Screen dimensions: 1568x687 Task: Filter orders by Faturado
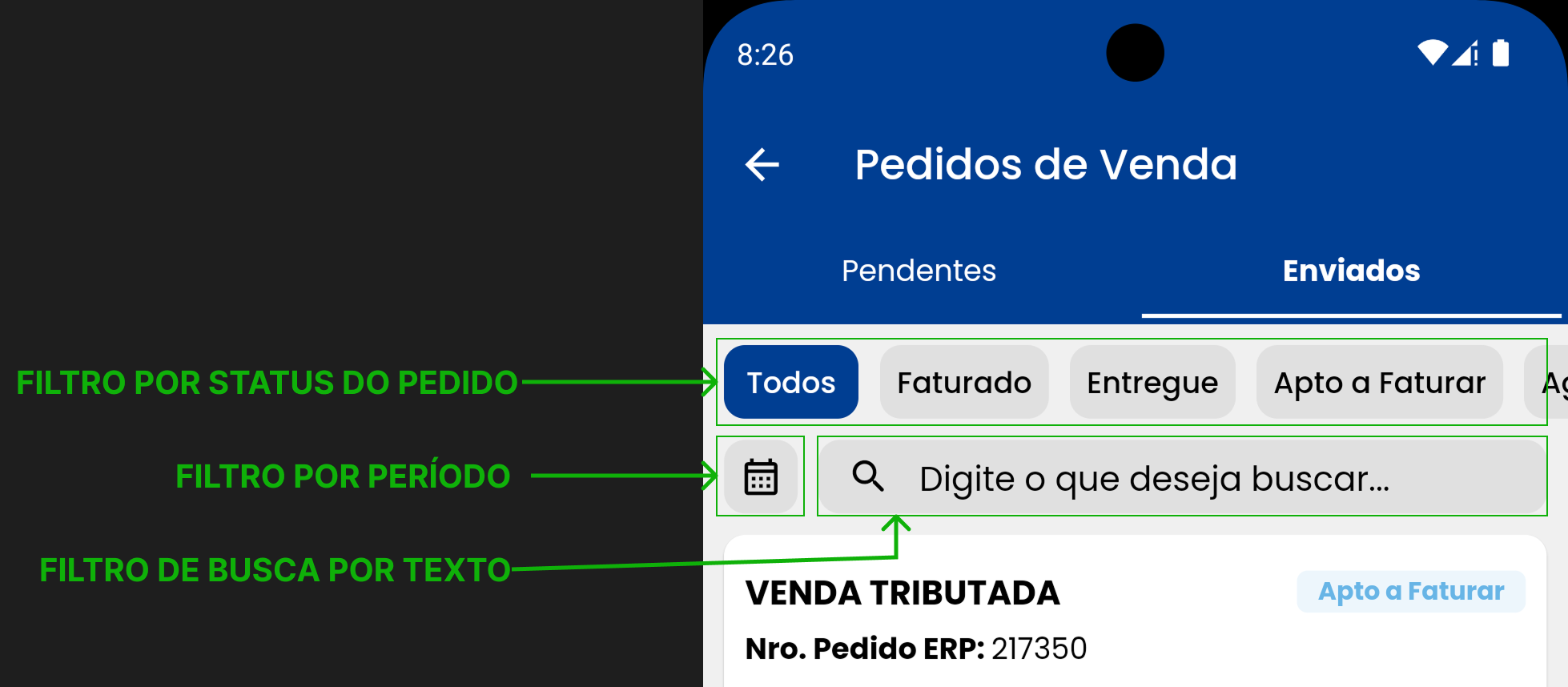point(963,383)
